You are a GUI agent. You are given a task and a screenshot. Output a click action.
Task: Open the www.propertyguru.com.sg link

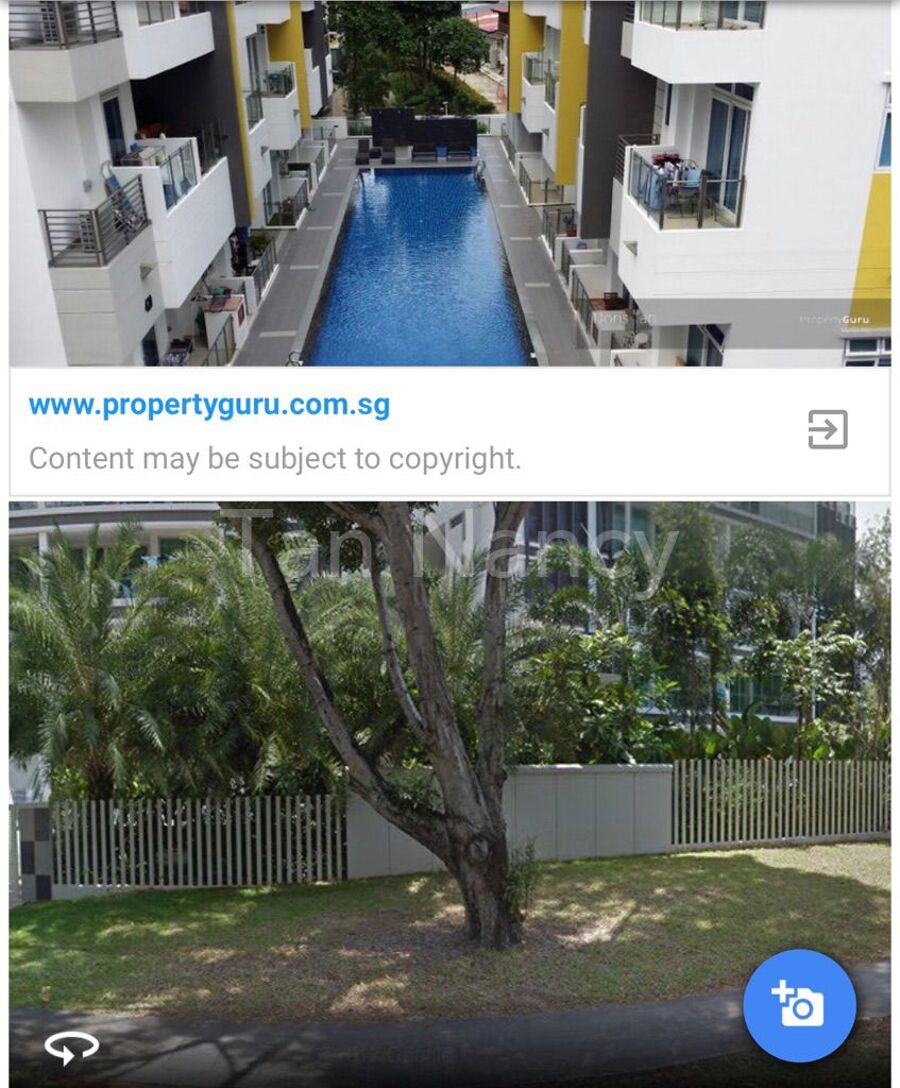pyautogui.click(x=209, y=405)
